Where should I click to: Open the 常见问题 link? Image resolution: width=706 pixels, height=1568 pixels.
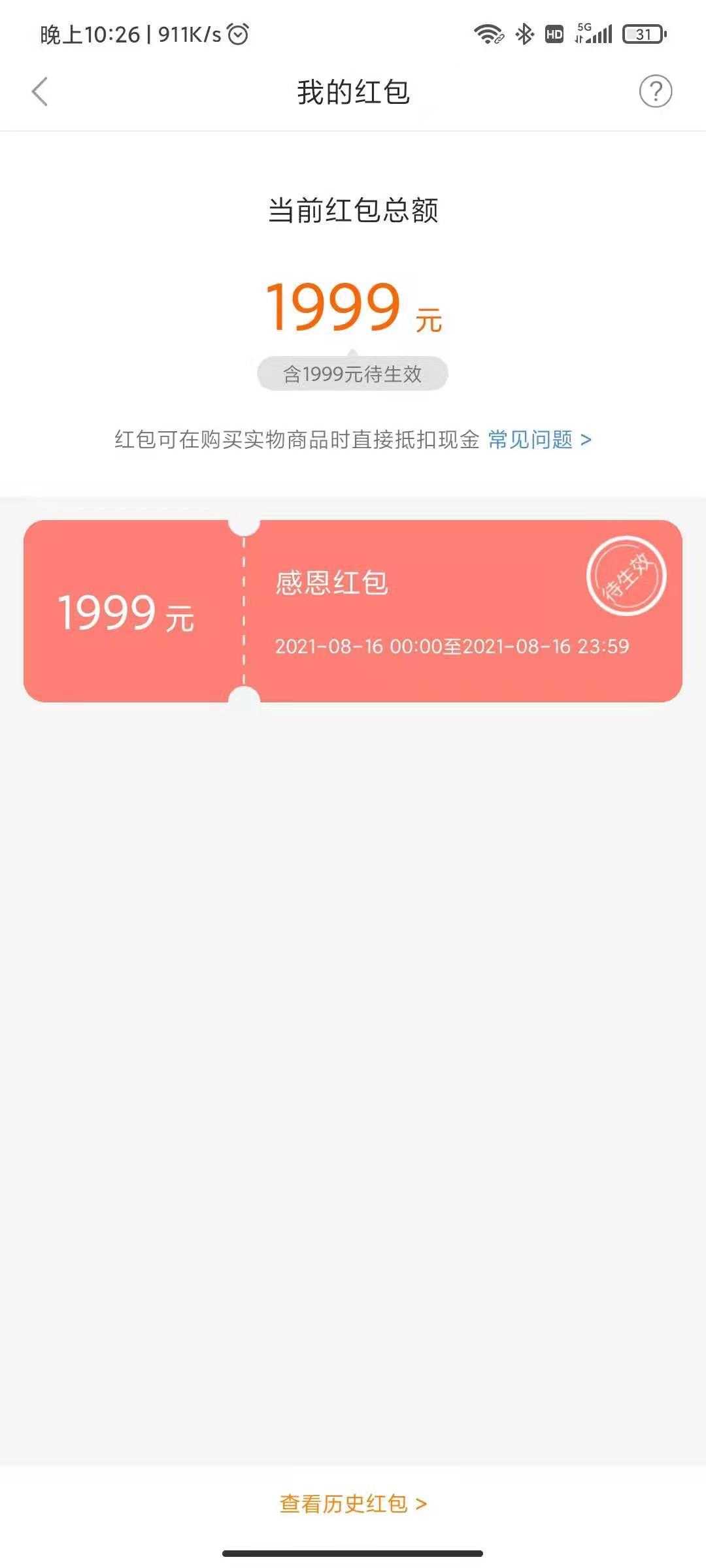click(539, 440)
